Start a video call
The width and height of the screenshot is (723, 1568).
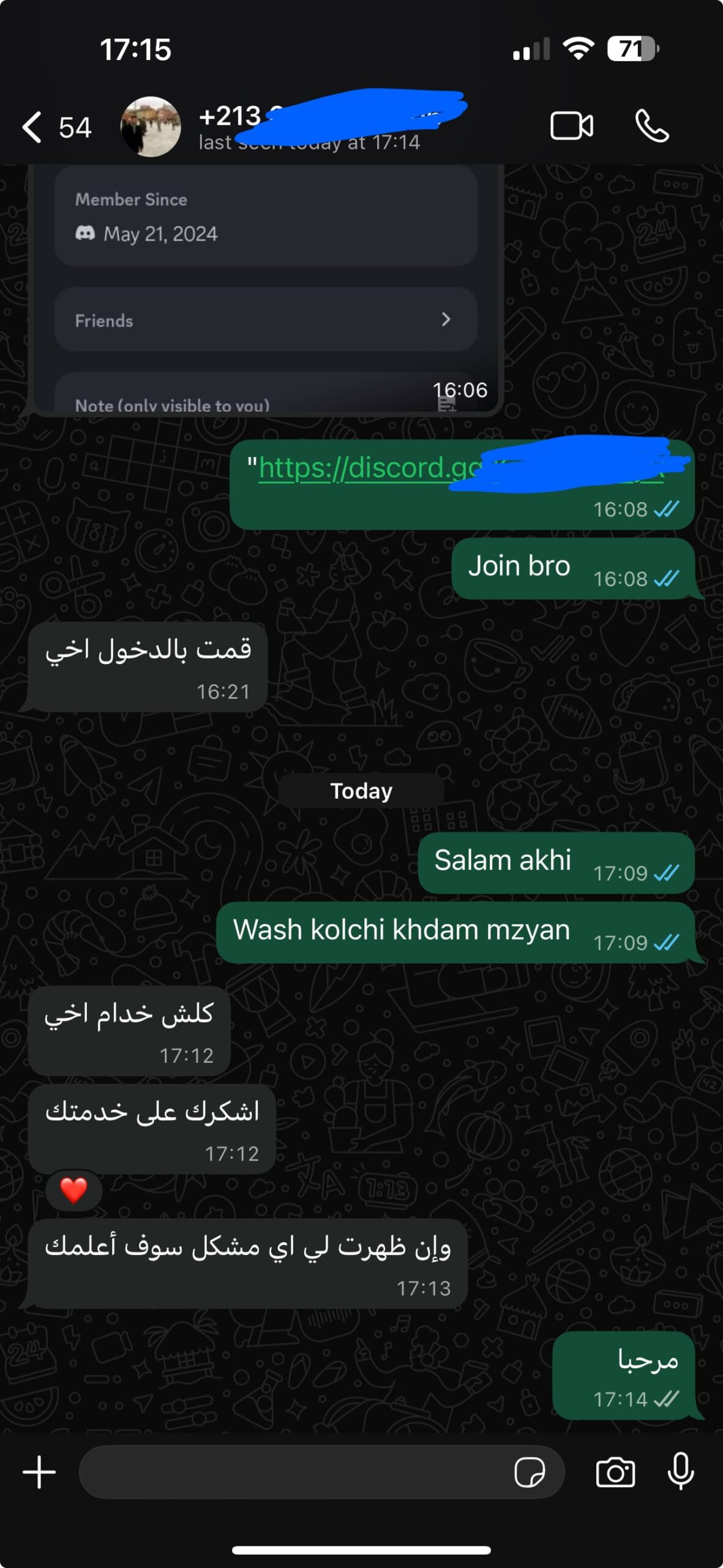tap(571, 127)
